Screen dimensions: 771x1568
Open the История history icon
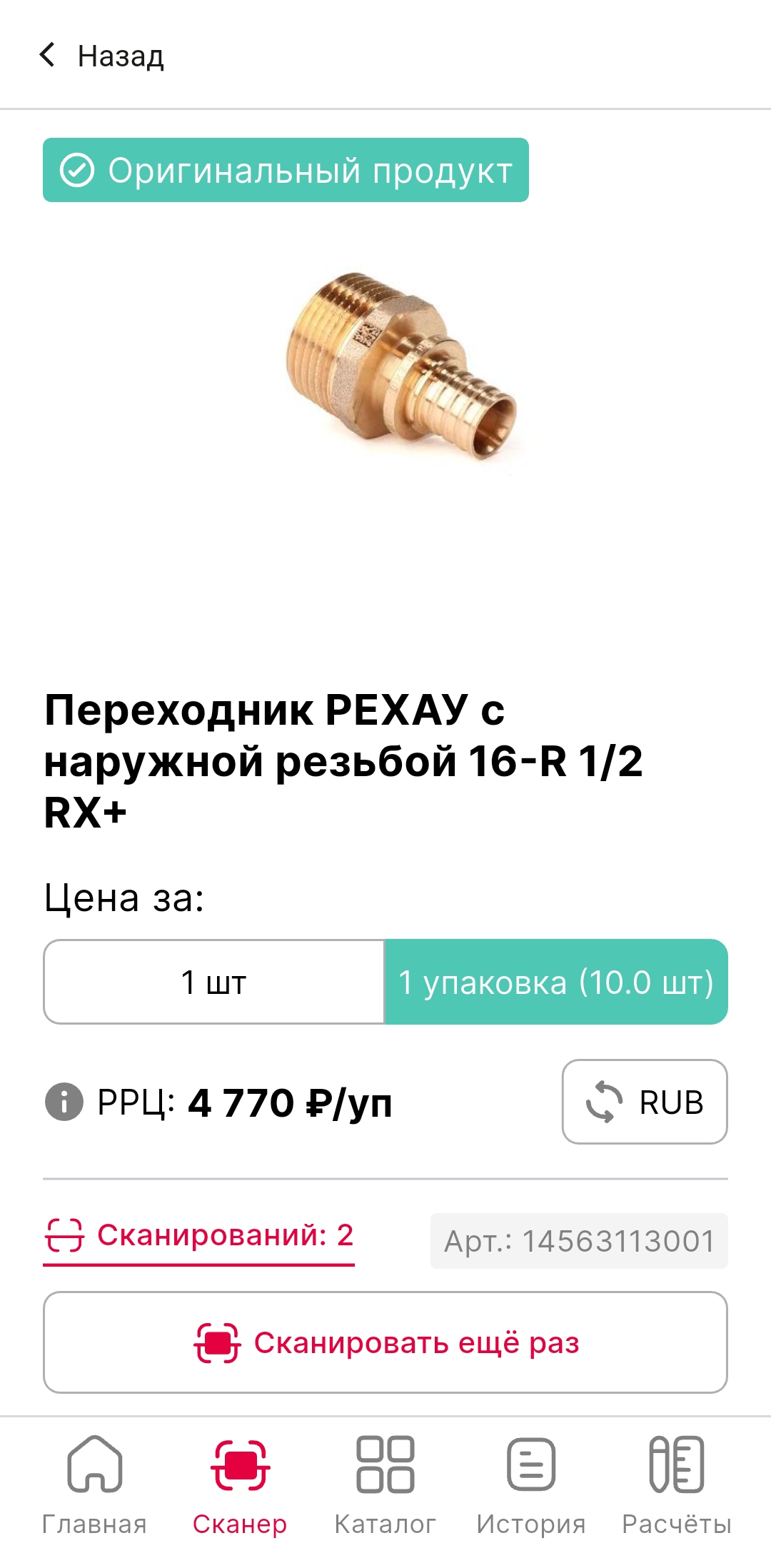point(529,1469)
